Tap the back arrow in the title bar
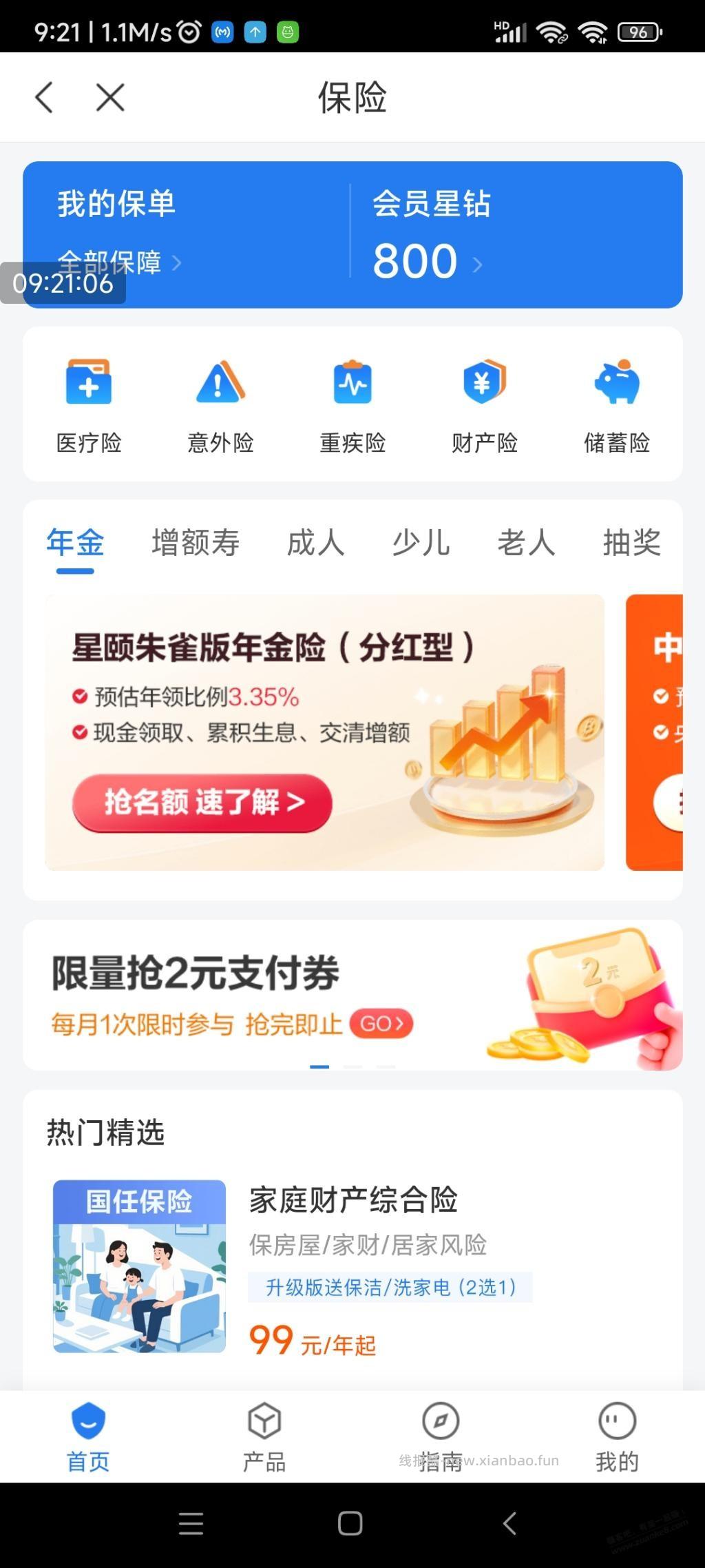The height and width of the screenshot is (1568, 705). pos(44,97)
